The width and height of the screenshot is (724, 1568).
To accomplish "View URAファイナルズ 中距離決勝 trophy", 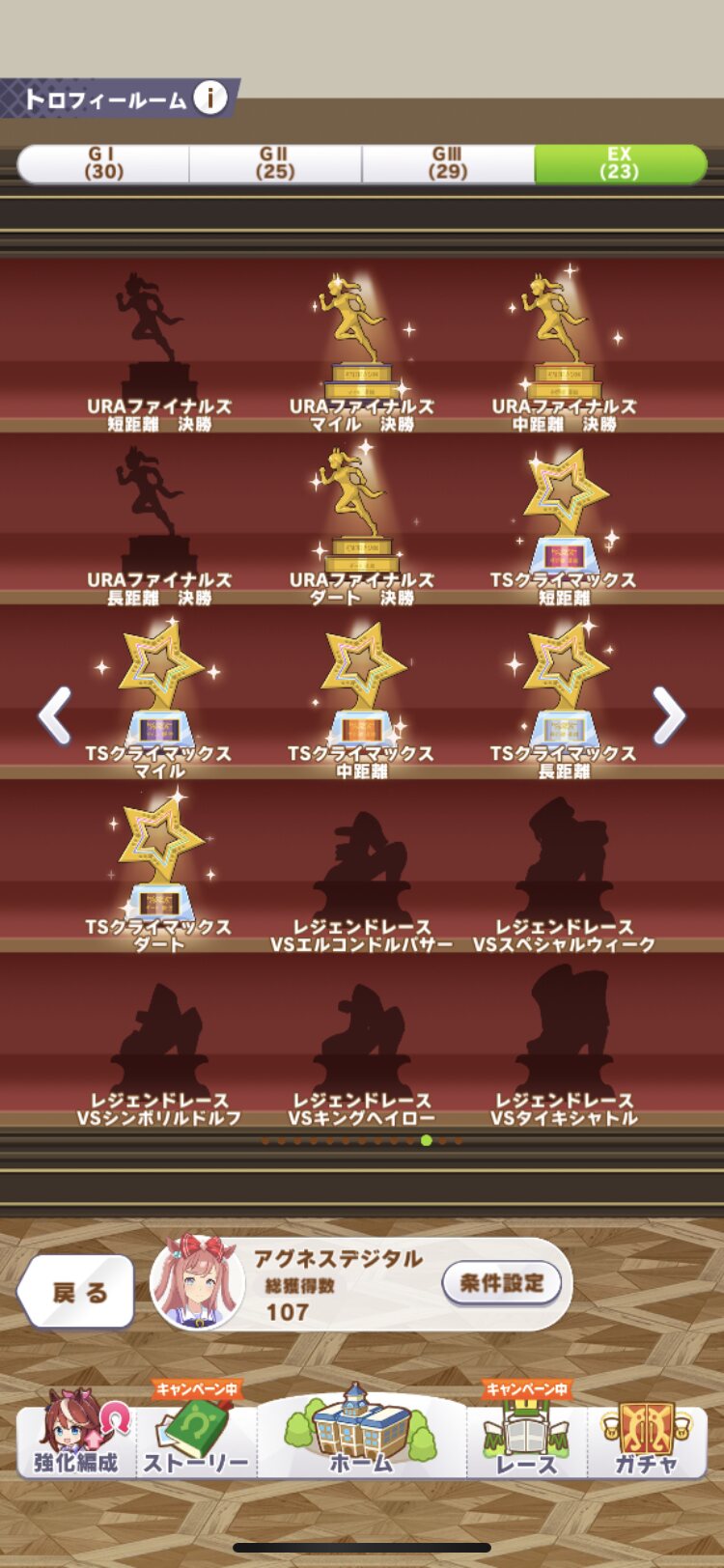I will click(564, 350).
